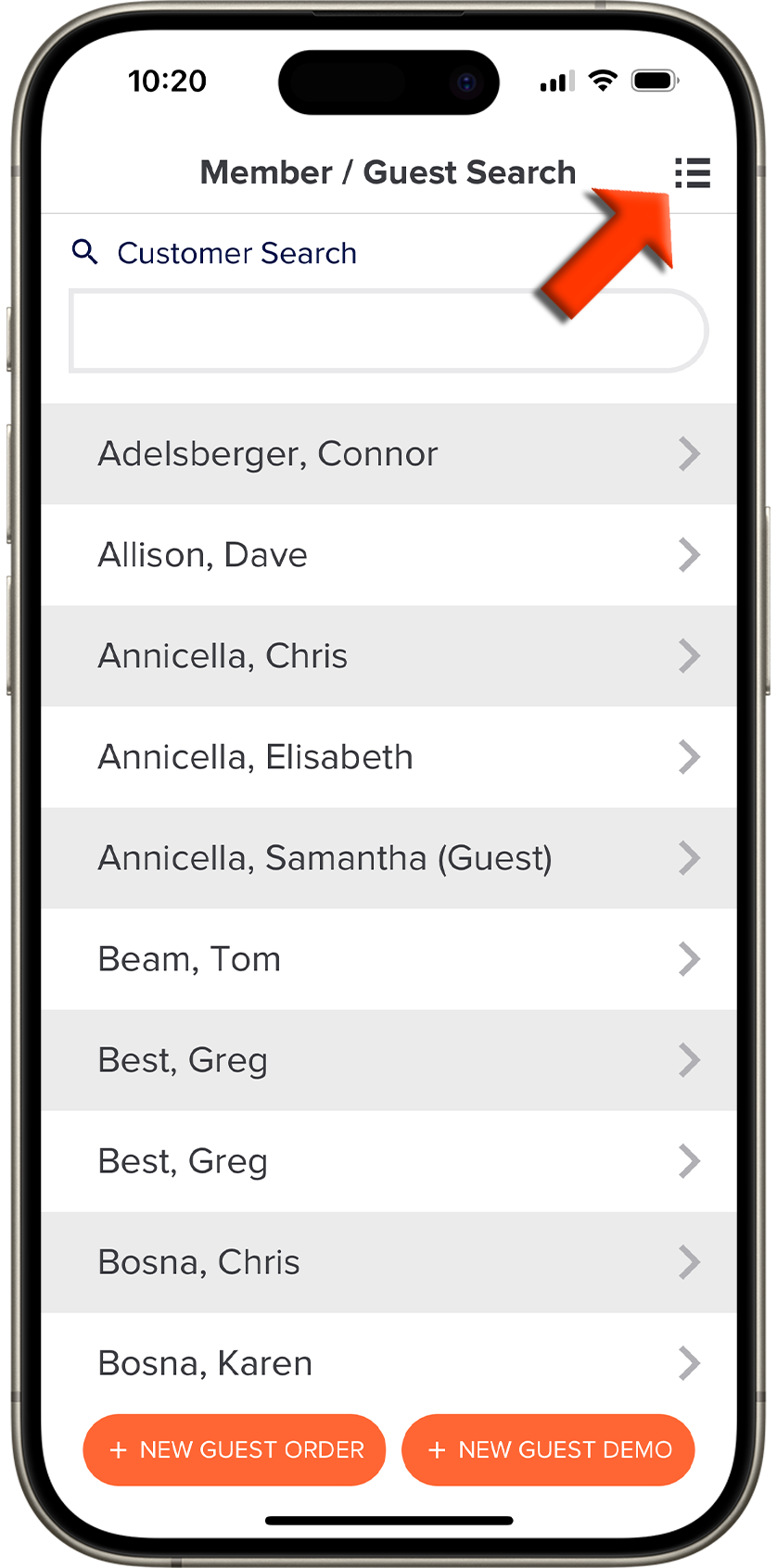Select Bosna, Karen

[388, 1363]
